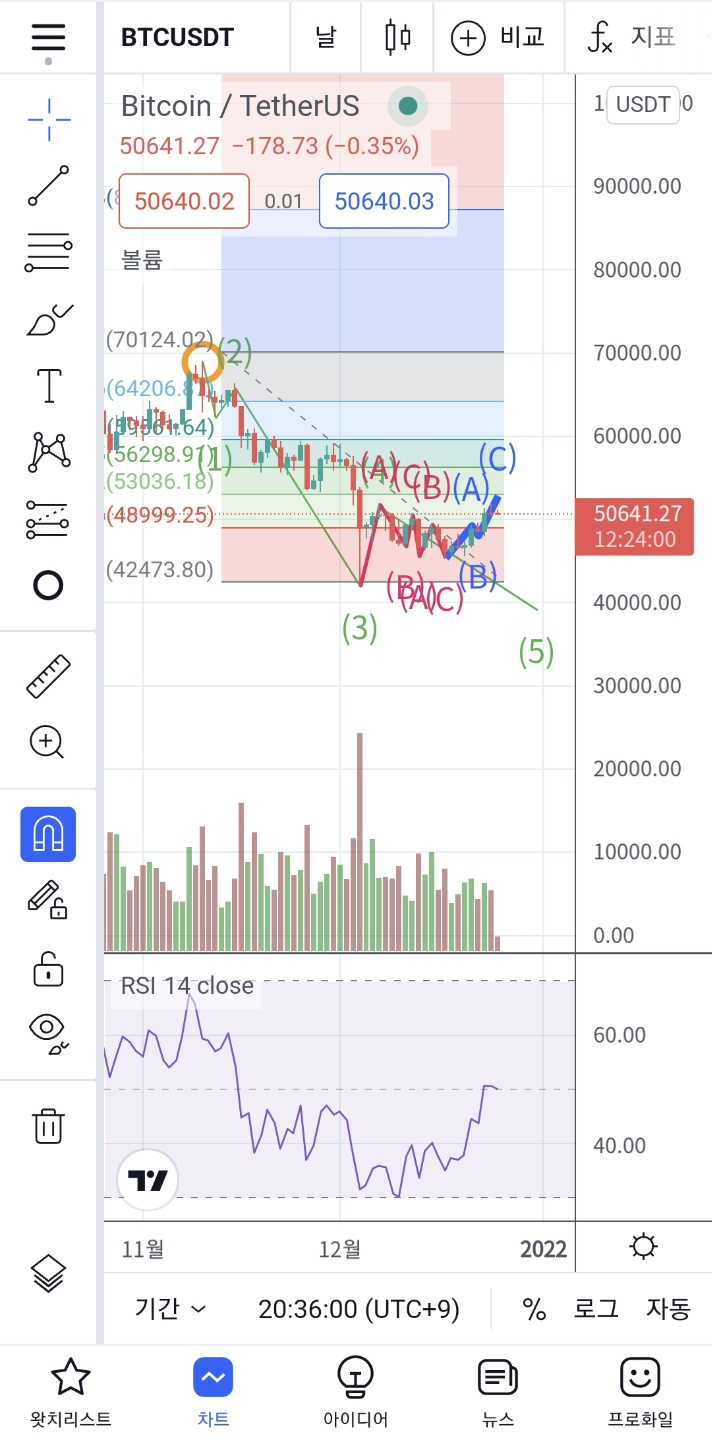Open the 지표 indicators menu
Viewport: 712px width, 1440px height.
[632, 38]
